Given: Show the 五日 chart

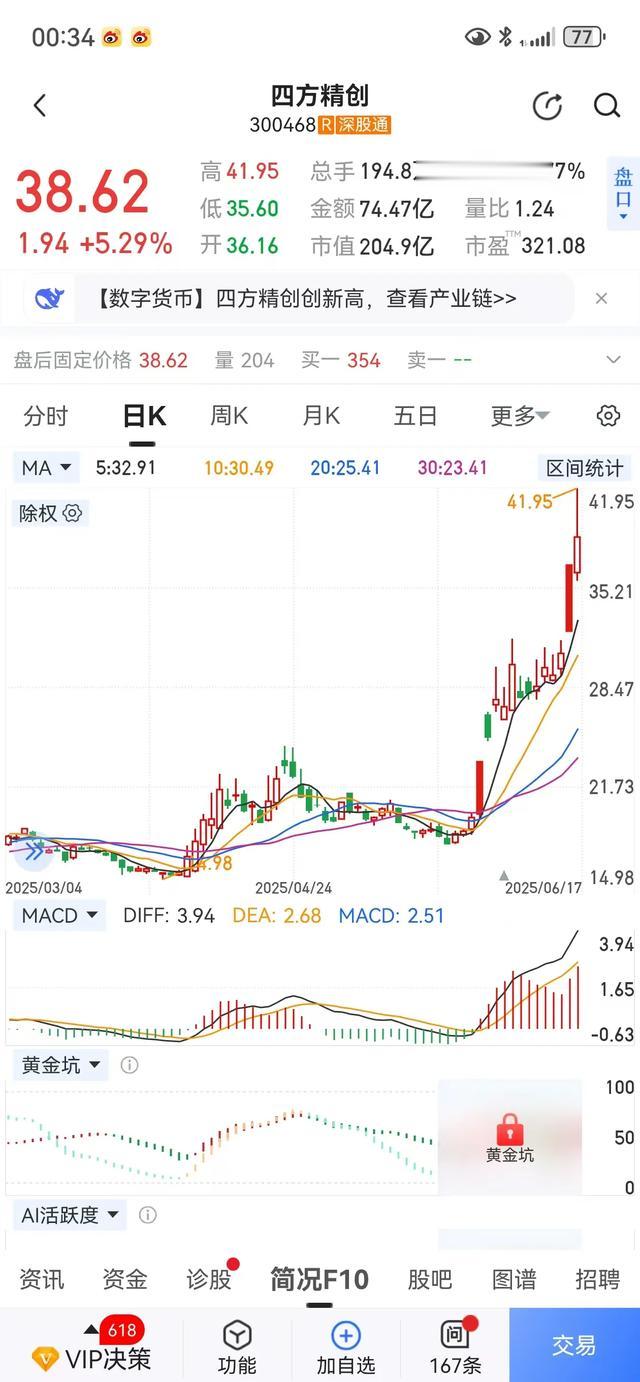Looking at the screenshot, I should click(x=415, y=416).
